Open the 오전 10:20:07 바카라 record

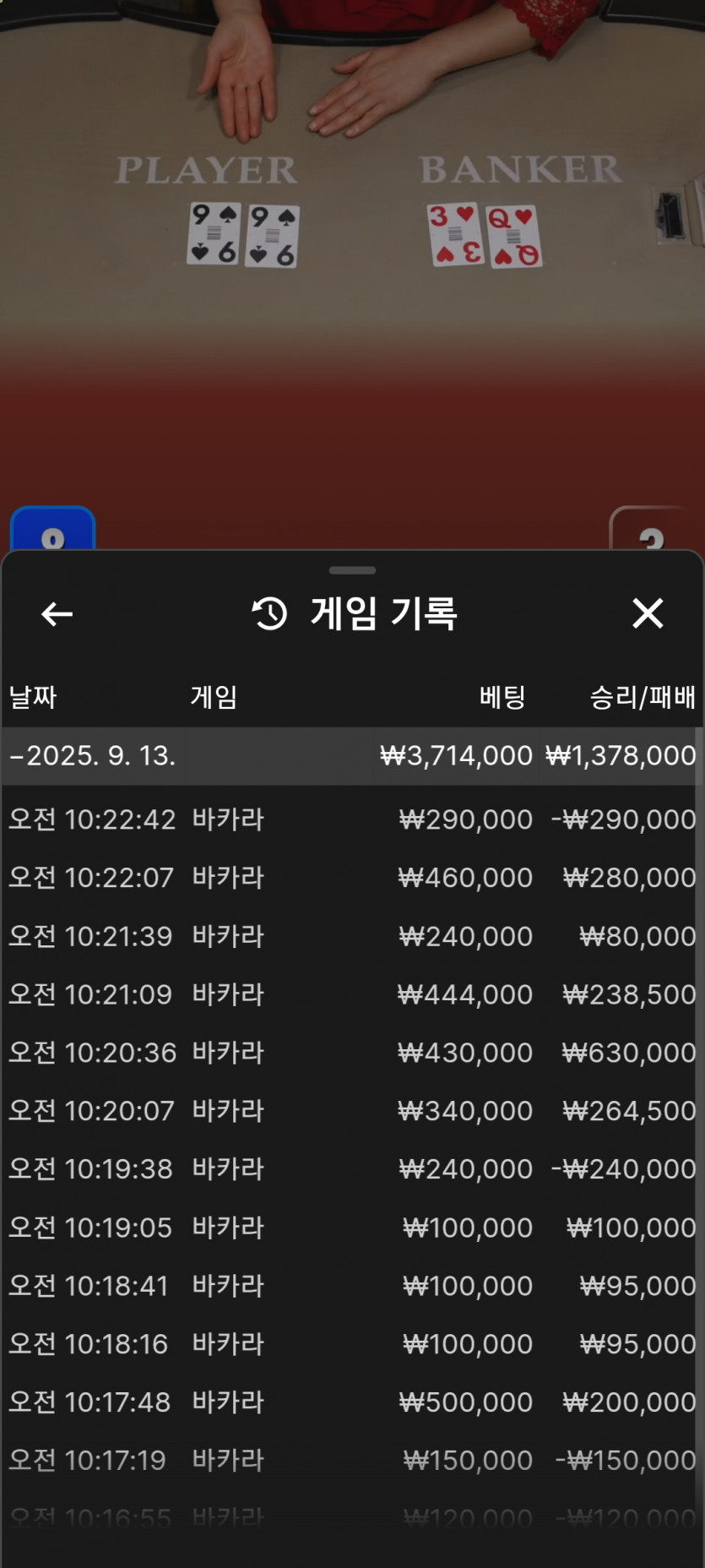pyautogui.click(x=352, y=1111)
